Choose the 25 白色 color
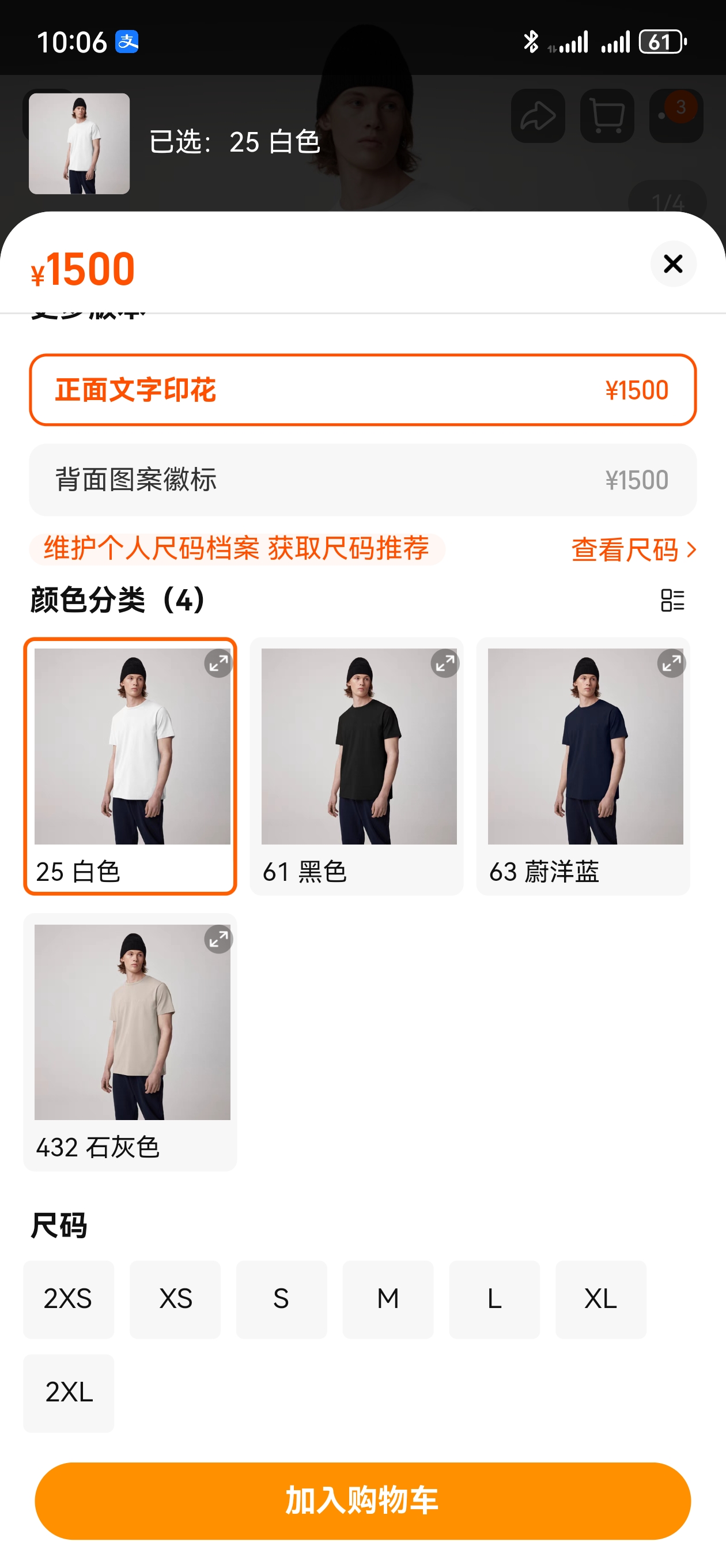 130,765
